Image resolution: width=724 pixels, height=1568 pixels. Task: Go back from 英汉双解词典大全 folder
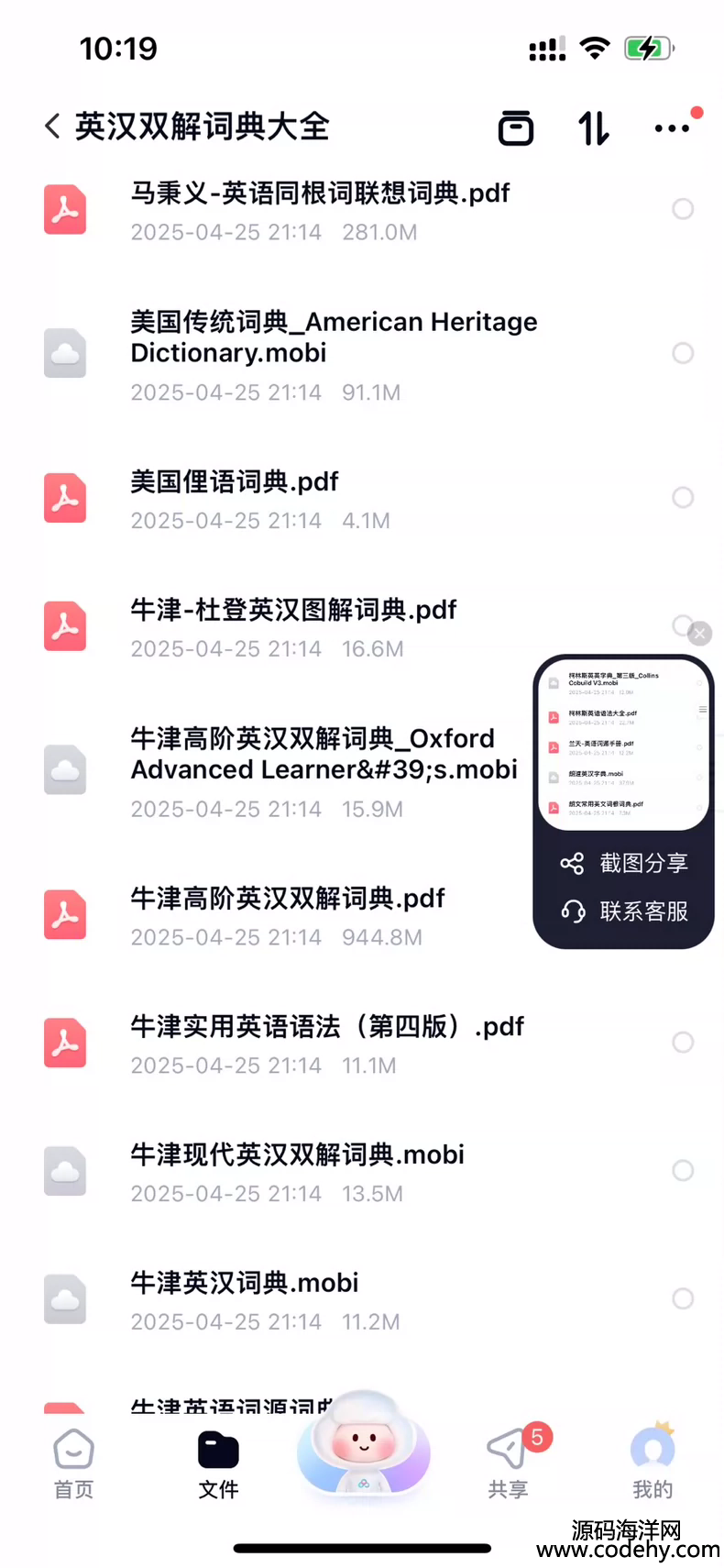point(52,127)
